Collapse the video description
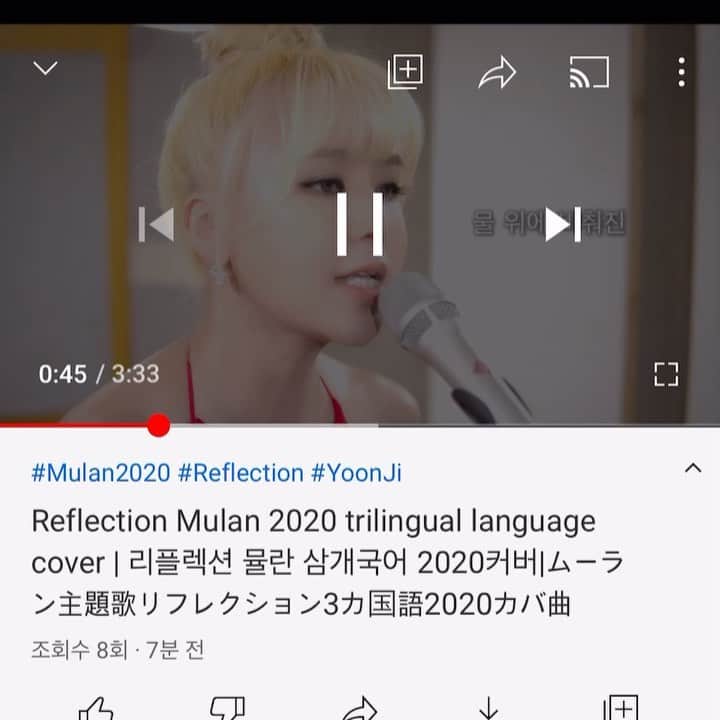The width and height of the screenshot is (720, 720). pos(691,468)
